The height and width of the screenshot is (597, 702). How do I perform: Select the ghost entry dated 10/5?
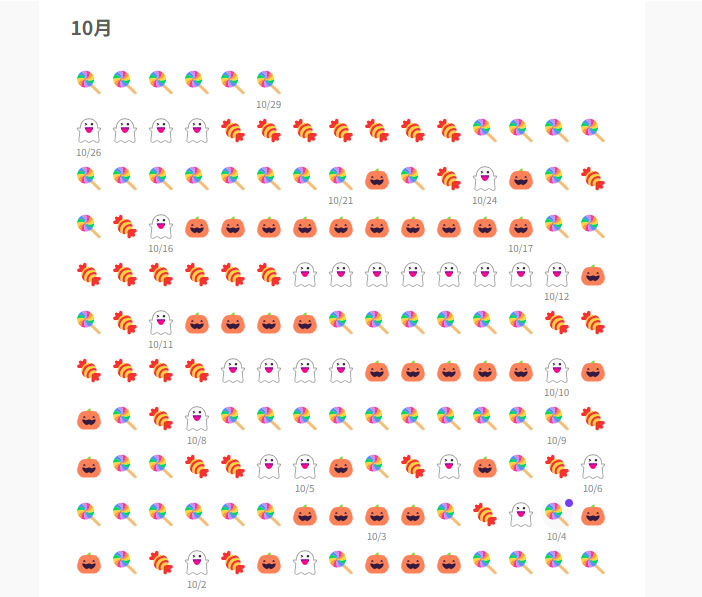click(x=305, y=466)
